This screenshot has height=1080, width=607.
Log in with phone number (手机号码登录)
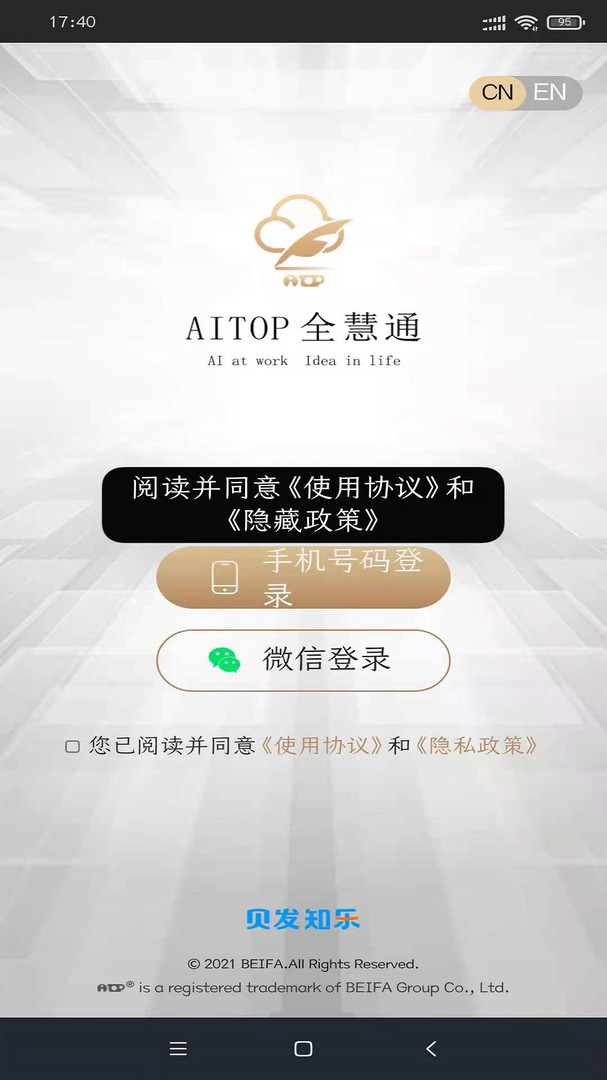click(x=303, y=578)
